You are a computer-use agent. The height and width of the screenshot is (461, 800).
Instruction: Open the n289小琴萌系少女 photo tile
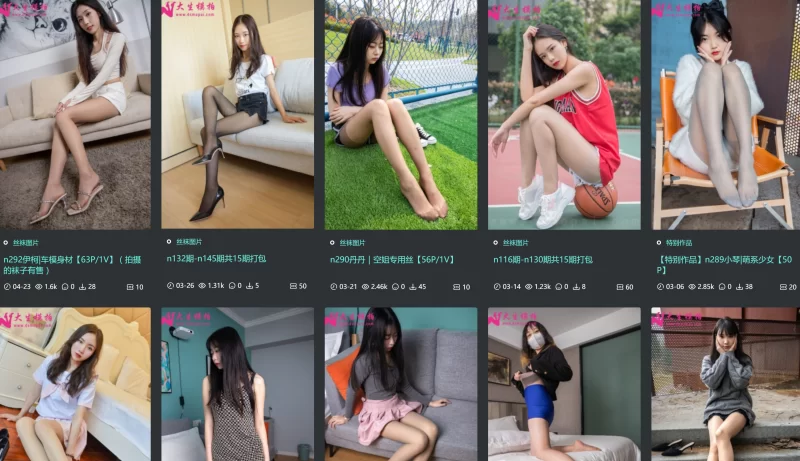click(x=725, y=115)
